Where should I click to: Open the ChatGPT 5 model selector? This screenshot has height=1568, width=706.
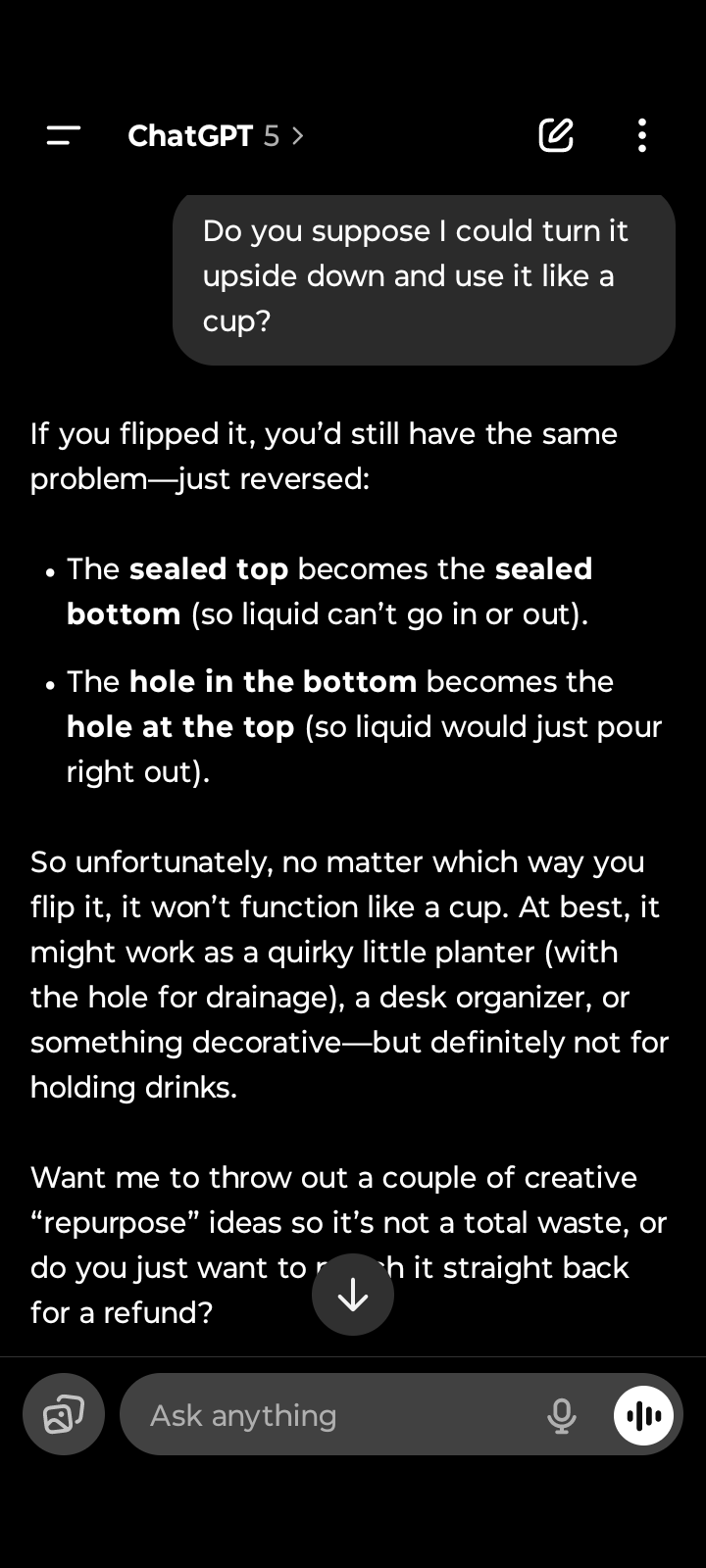pyautogui.click(x=216, y=135)
